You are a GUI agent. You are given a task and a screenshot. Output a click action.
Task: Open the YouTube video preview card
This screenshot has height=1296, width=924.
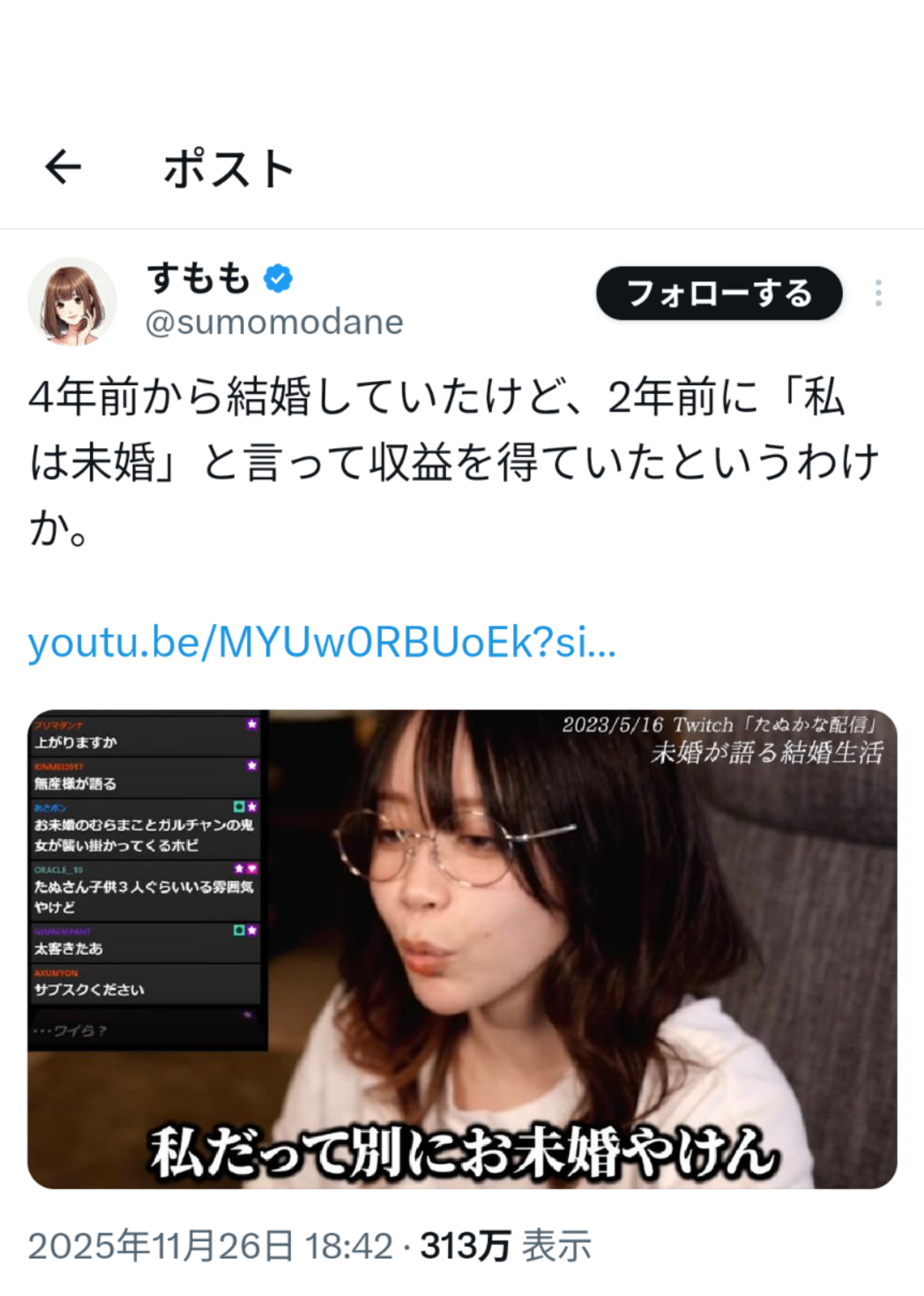pos(462,949)
